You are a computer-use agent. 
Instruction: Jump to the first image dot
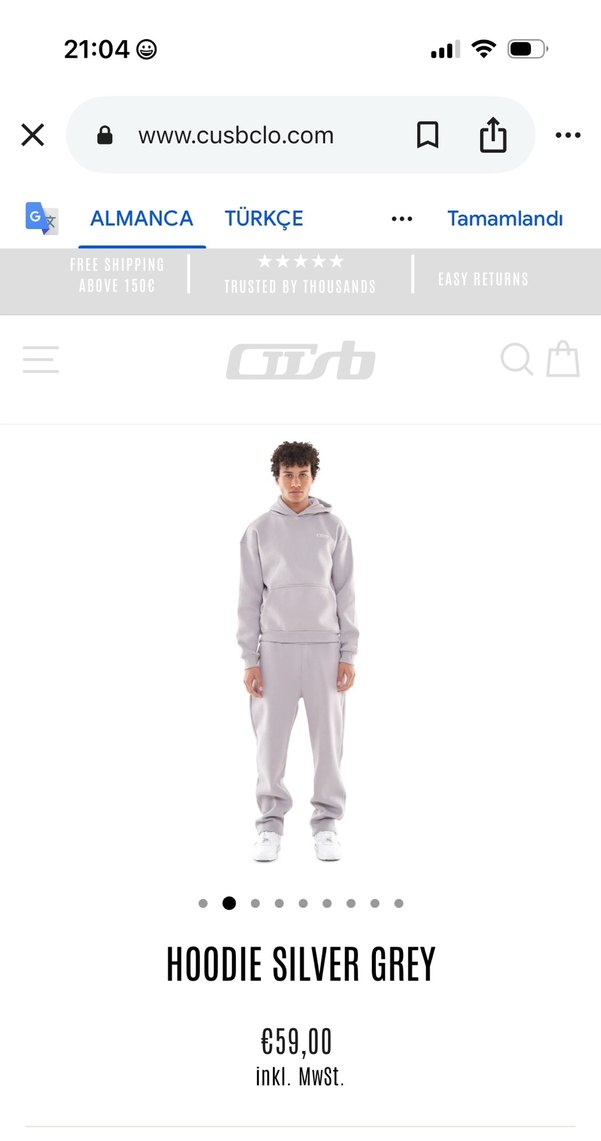click(203, 903)
